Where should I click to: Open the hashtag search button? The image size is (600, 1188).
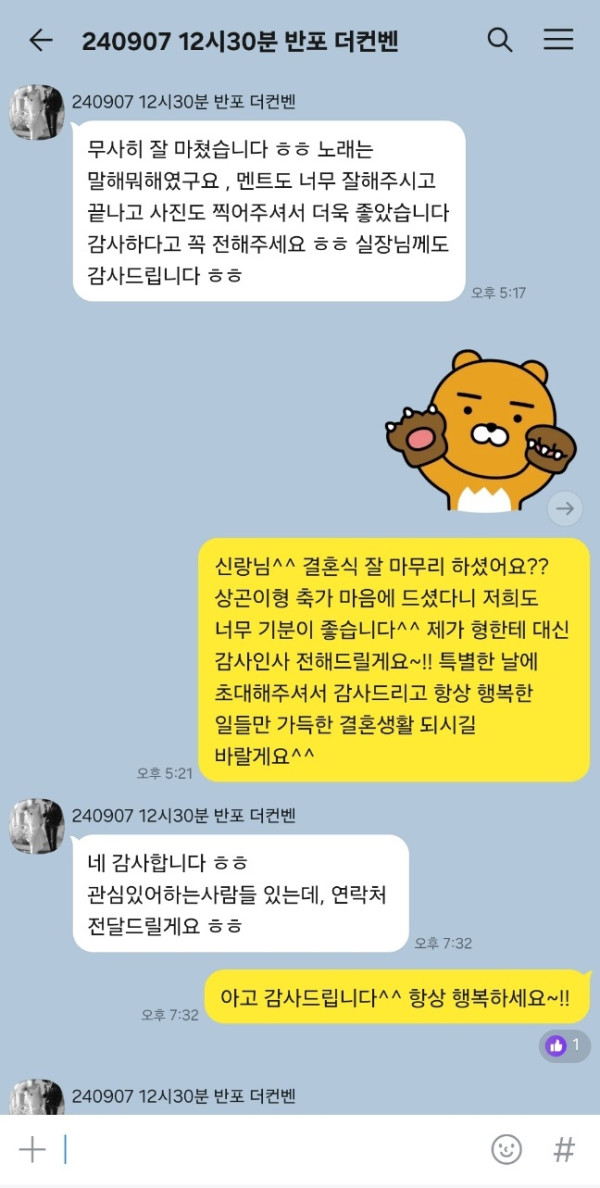[564, 1150]
